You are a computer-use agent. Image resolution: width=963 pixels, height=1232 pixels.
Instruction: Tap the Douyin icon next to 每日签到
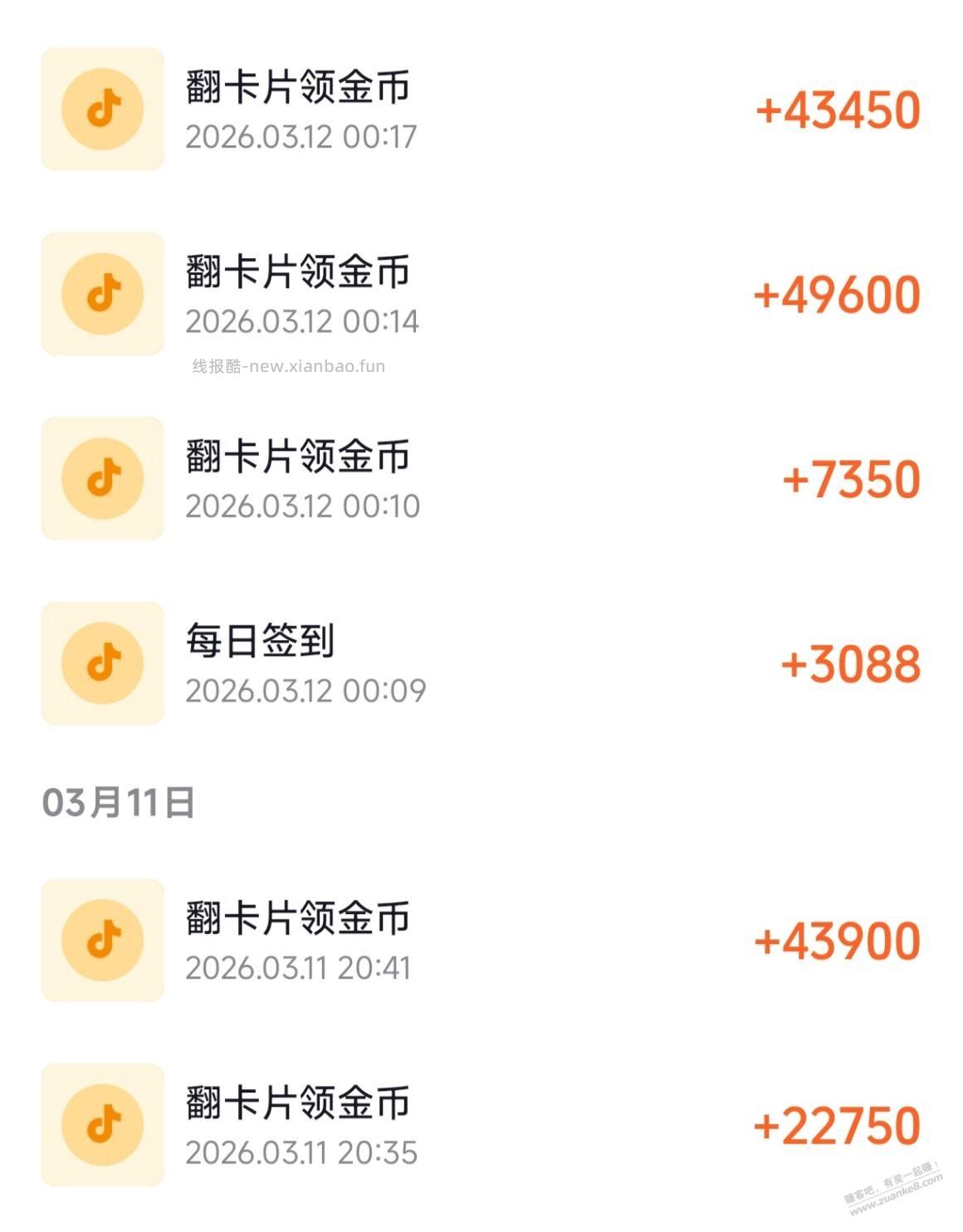click(x=101, y=662)
